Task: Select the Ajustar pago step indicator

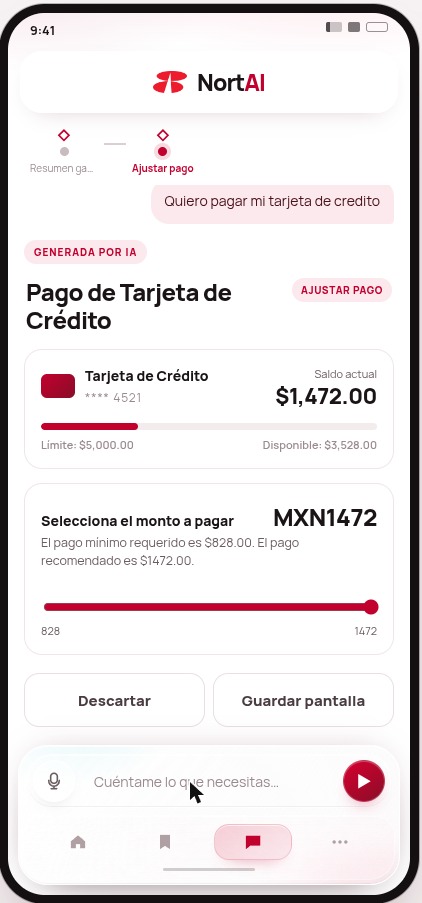Action: tap(162, 152)
